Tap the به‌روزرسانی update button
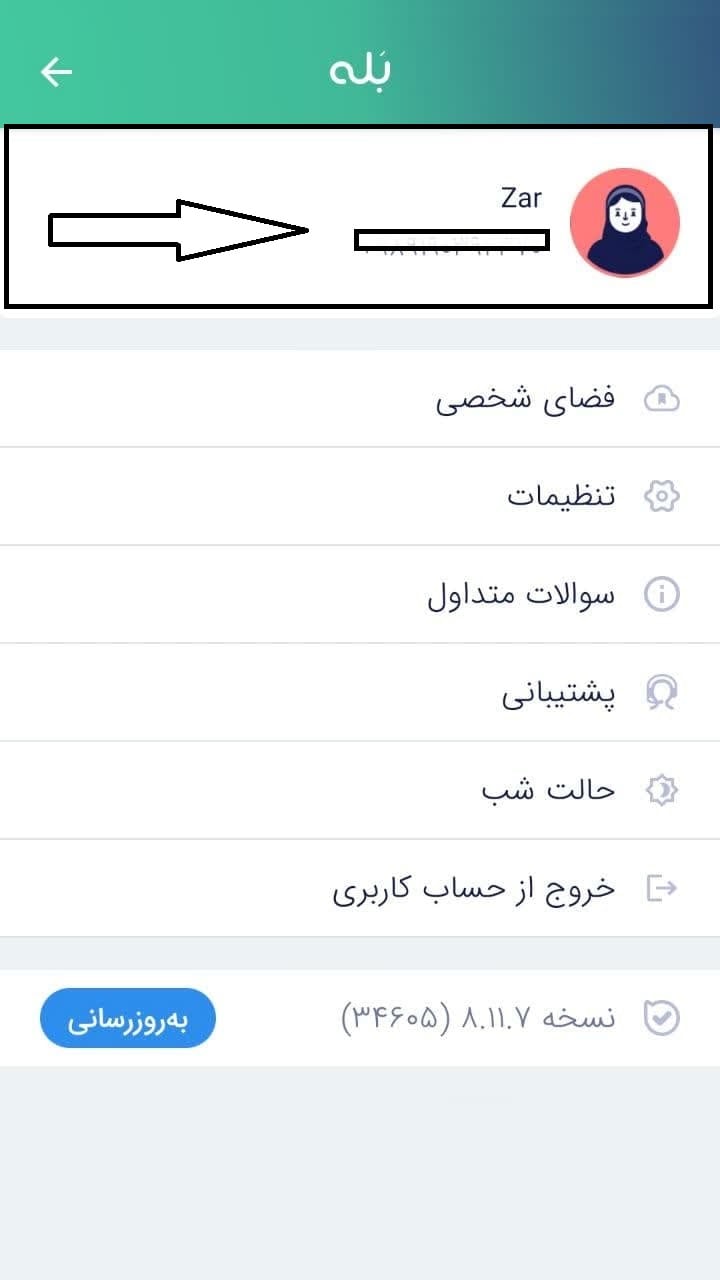 click(128, 1018)
